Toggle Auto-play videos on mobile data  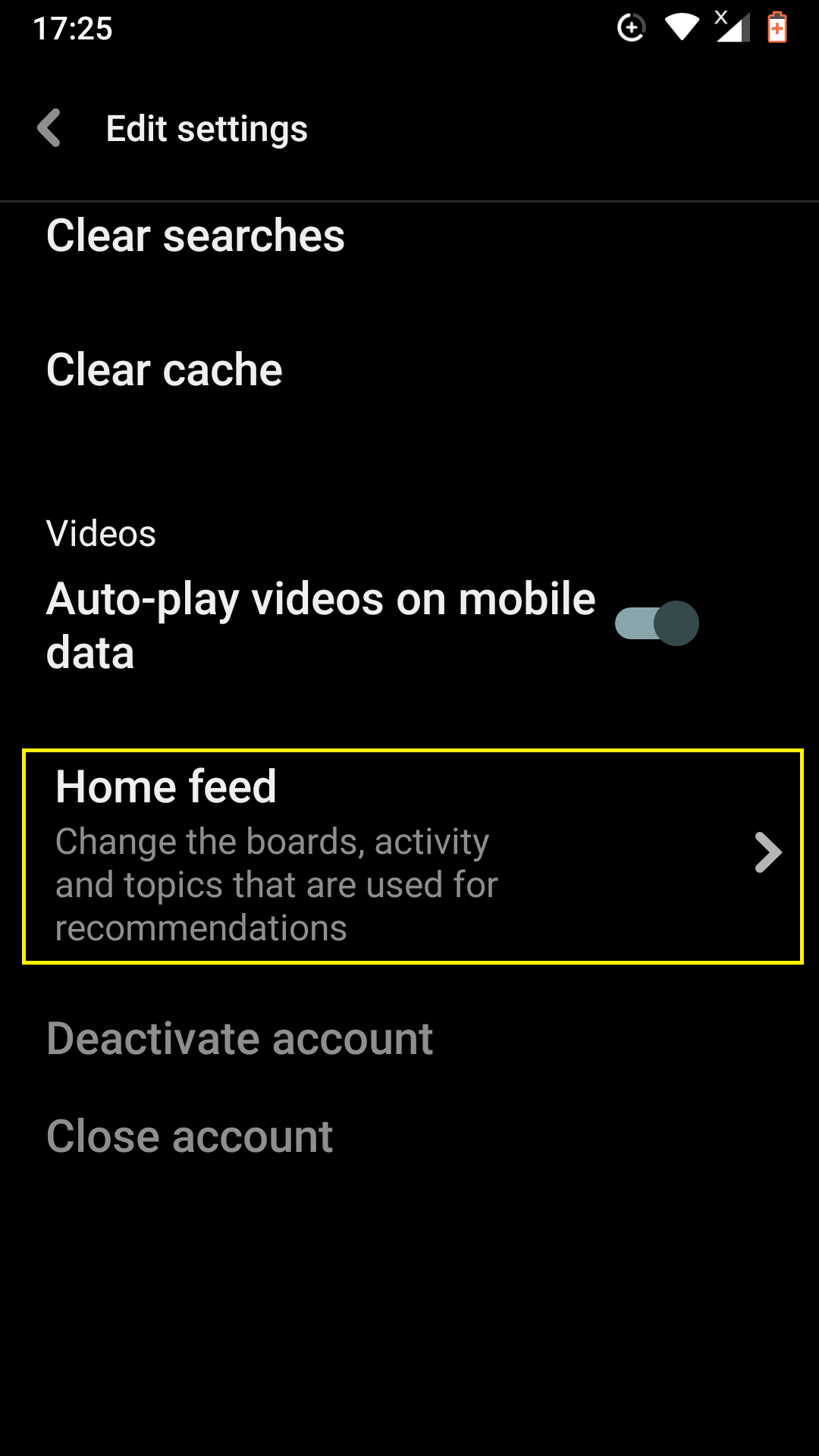pyautogui.click(x=657, y=623)
